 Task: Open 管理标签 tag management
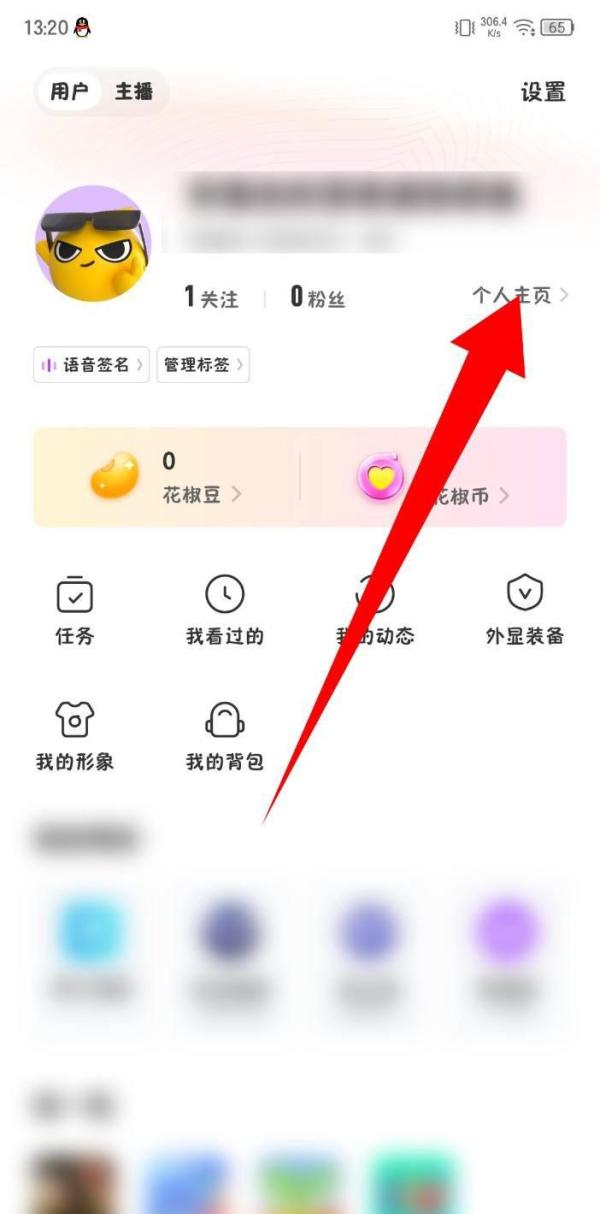pos(203,365)
